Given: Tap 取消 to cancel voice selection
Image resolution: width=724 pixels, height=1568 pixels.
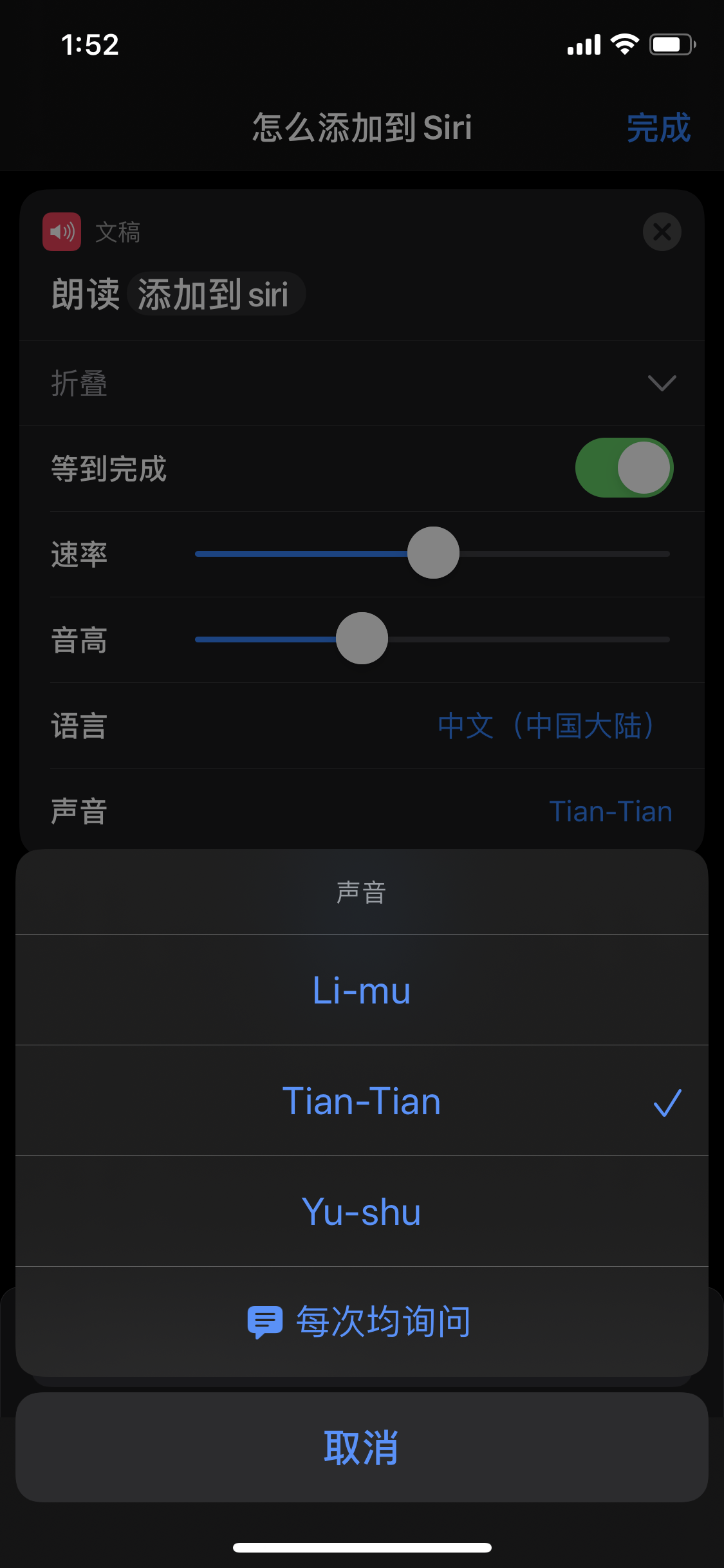Looking at the screenshot, I should (x=362, y=1447).
